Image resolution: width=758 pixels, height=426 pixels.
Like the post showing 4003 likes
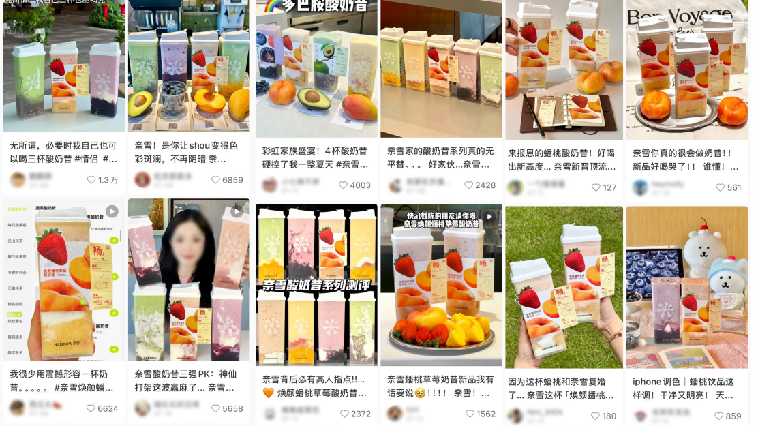[x=343, y=186]
